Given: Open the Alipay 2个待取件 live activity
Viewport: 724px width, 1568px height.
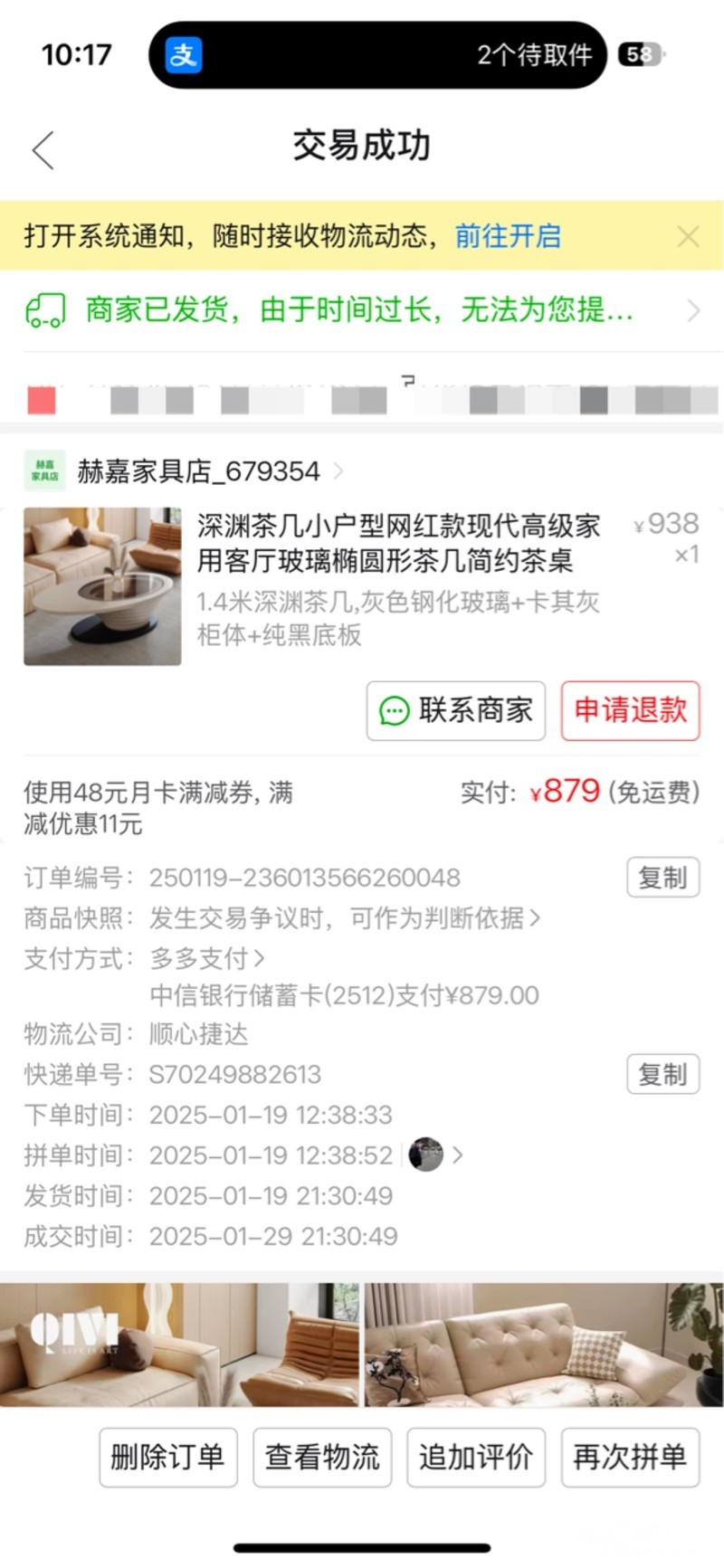Looking at the screenshot, I should pyautogui.click(x=377, y=55).
